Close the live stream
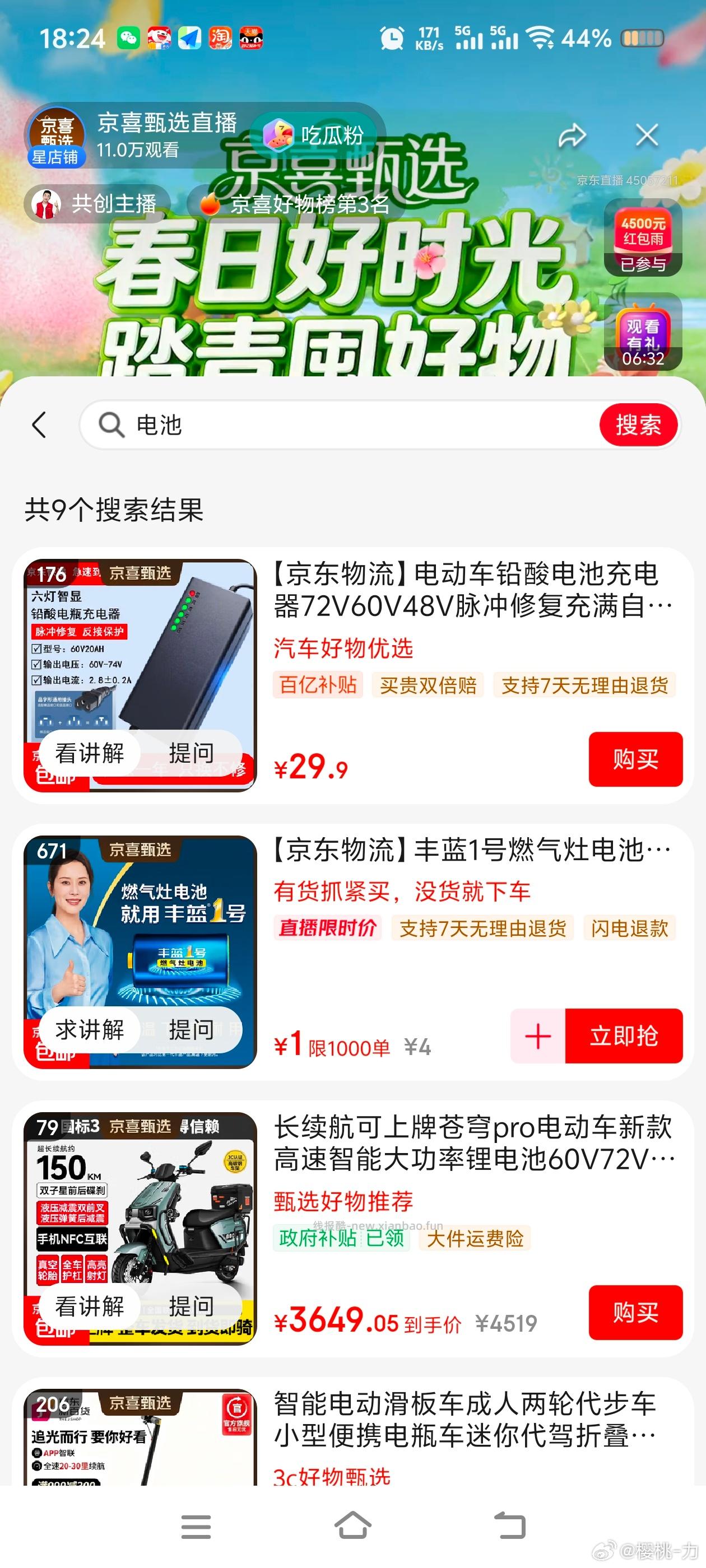The width and height of the screenshot is (706, 1568). [x=646, y=135]
